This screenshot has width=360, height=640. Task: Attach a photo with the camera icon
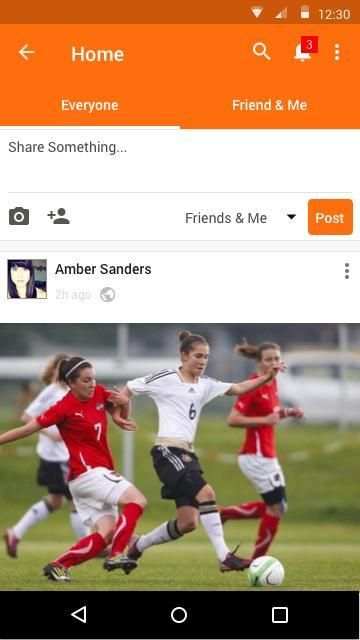(x=19, y=216)
